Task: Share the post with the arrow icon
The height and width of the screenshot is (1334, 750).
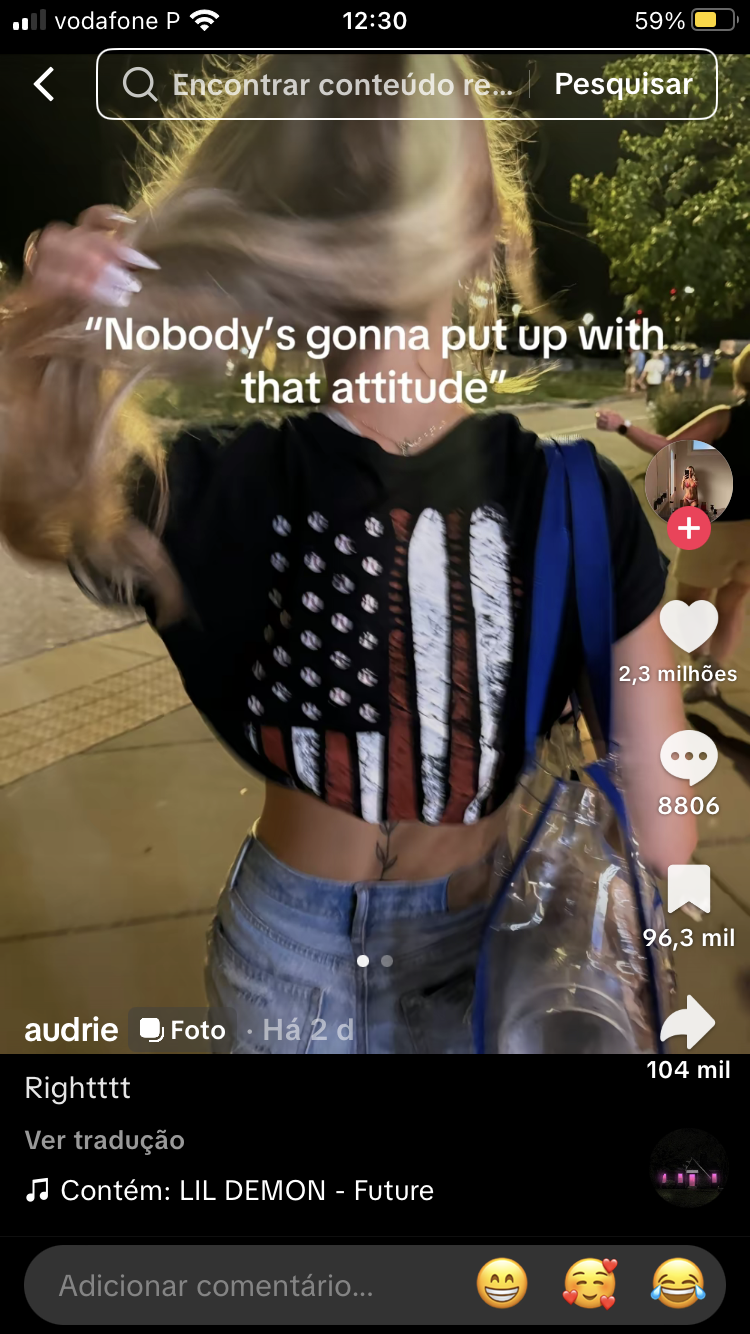Action: (689, 1022)
